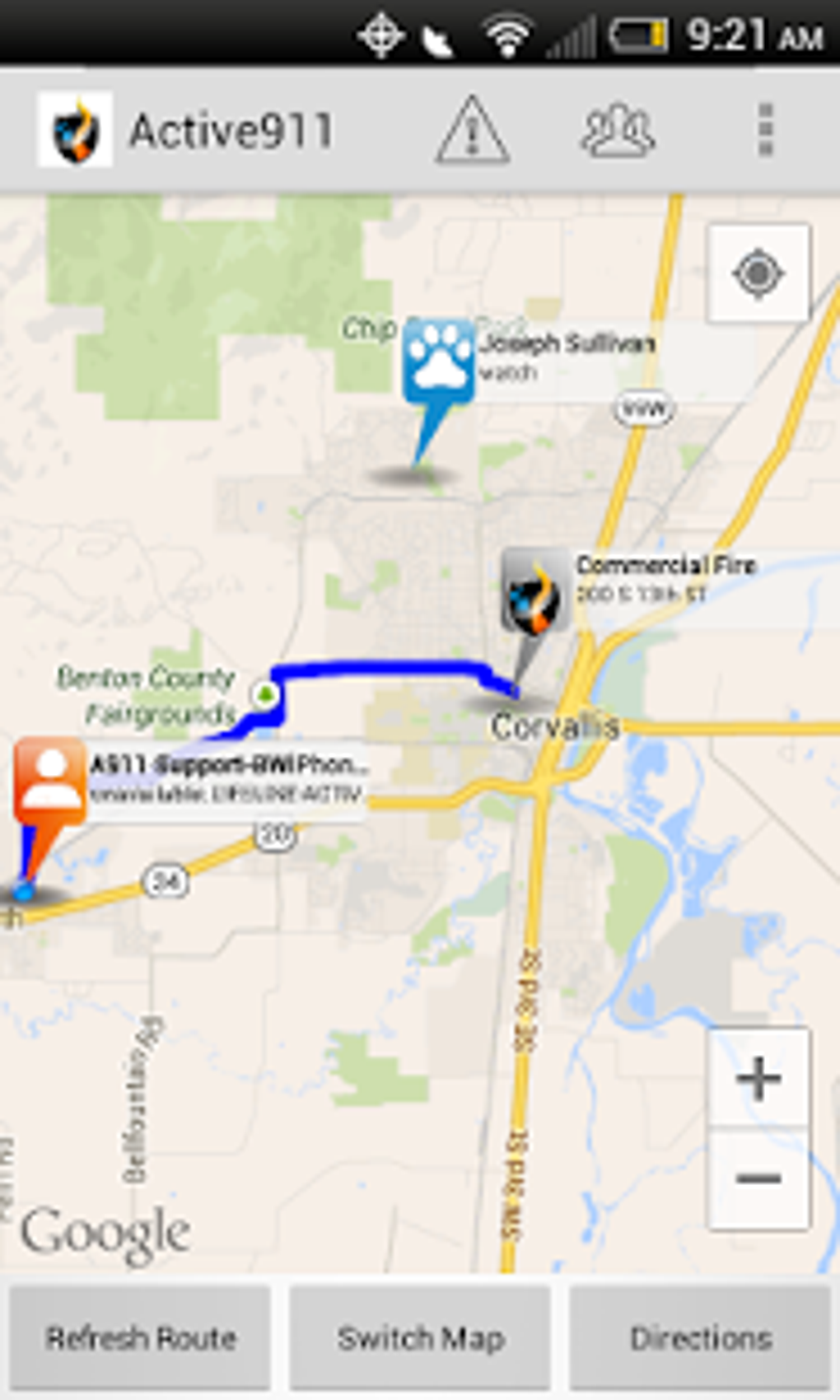Image resolution: width=840 pixels, height=1400 pixels.
Task: Open the overflow menu
Action: 765,129
